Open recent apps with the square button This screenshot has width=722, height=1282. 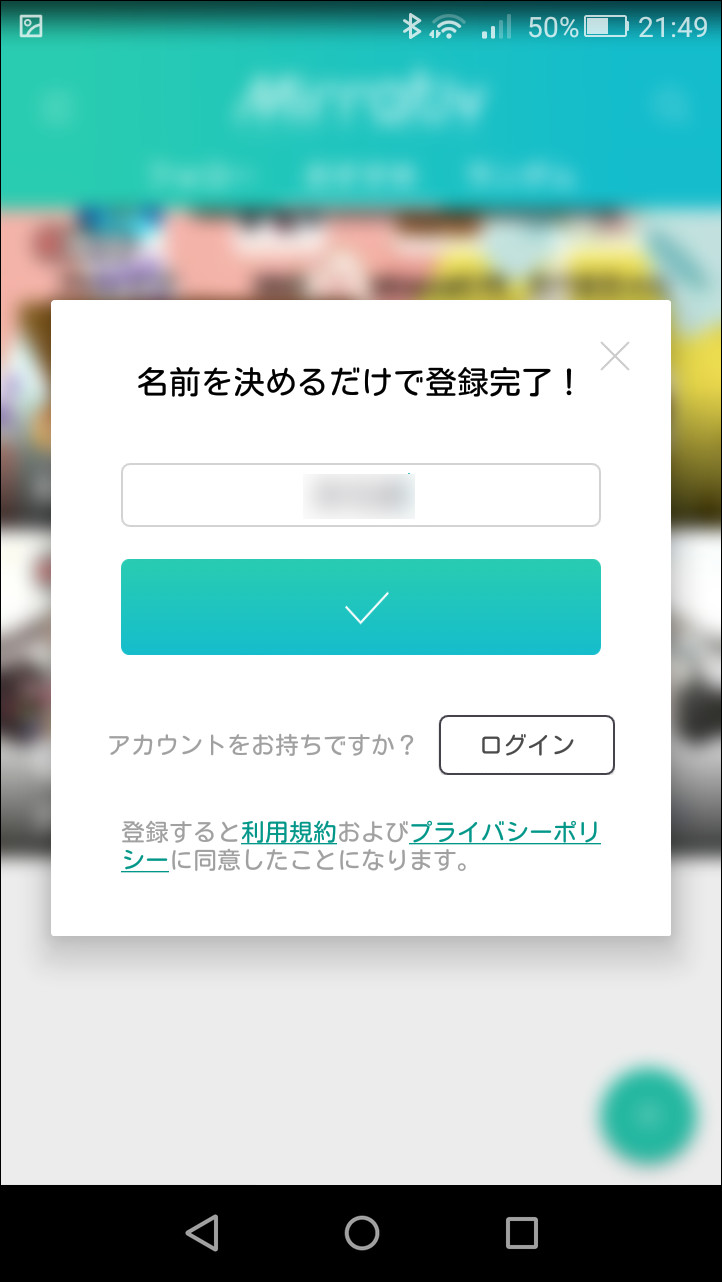(x=521, y=1232)
